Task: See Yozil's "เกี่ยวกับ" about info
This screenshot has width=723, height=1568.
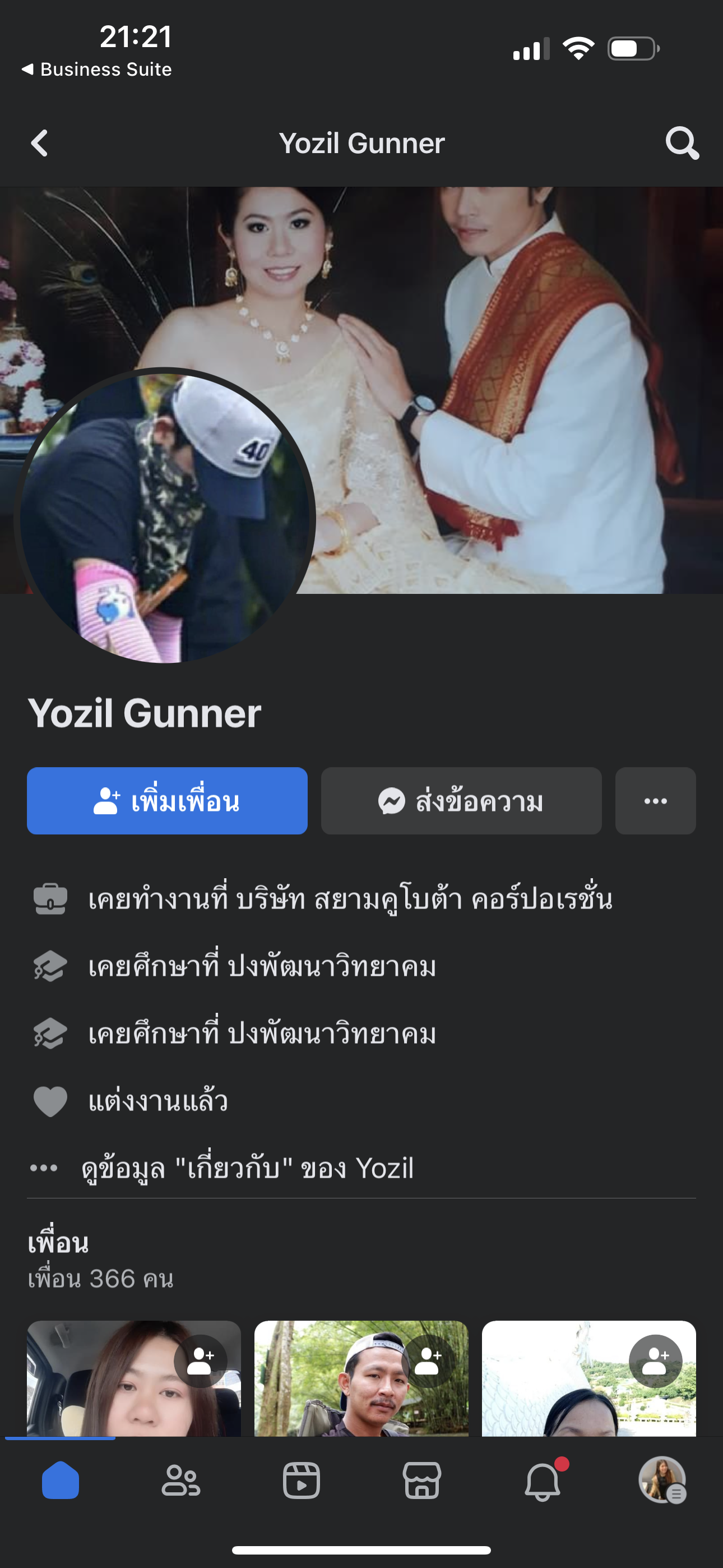Action: click(x=247, y=1168)
